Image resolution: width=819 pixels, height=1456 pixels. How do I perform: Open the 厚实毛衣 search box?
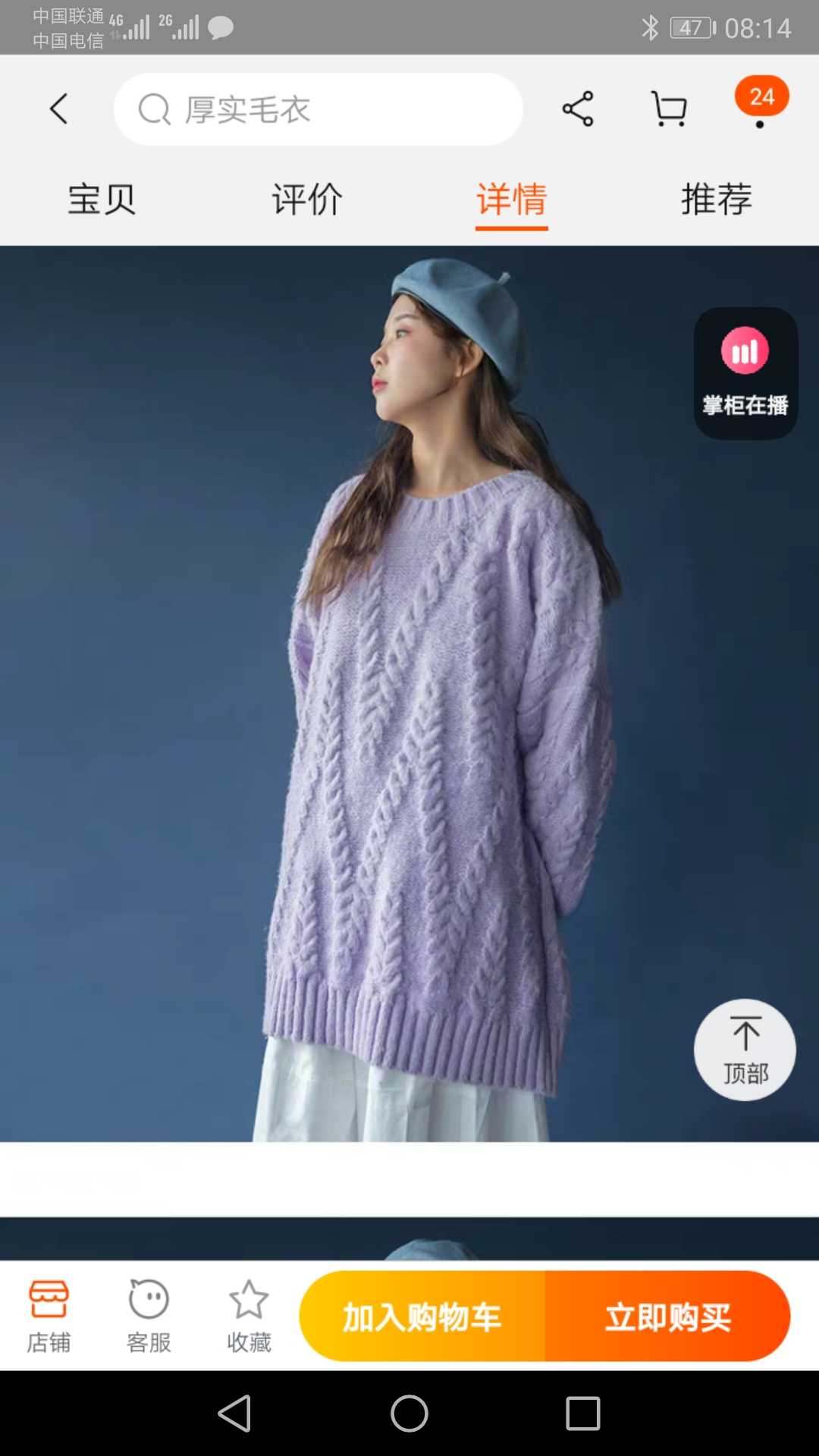point(318,109)
